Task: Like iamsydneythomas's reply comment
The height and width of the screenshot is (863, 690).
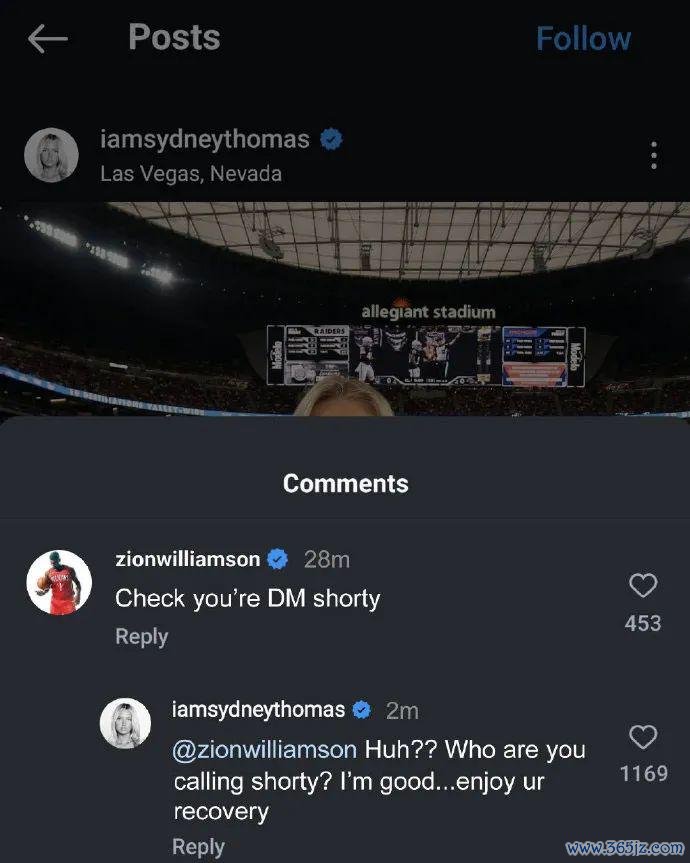Action: click(643, 738)
